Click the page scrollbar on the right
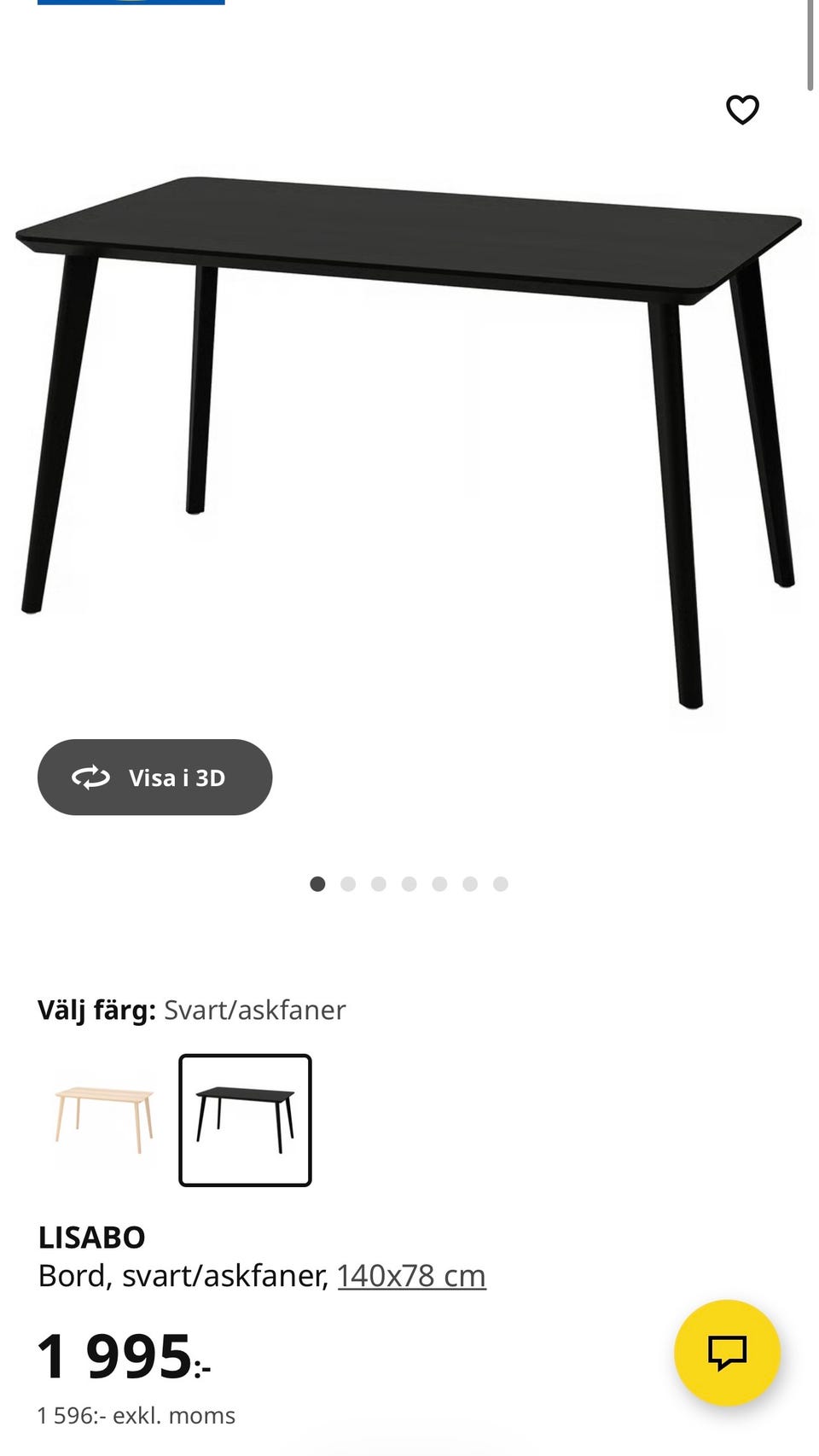Image resolution: width=819 pixels, height=1456 pixels. click(809, 43)
